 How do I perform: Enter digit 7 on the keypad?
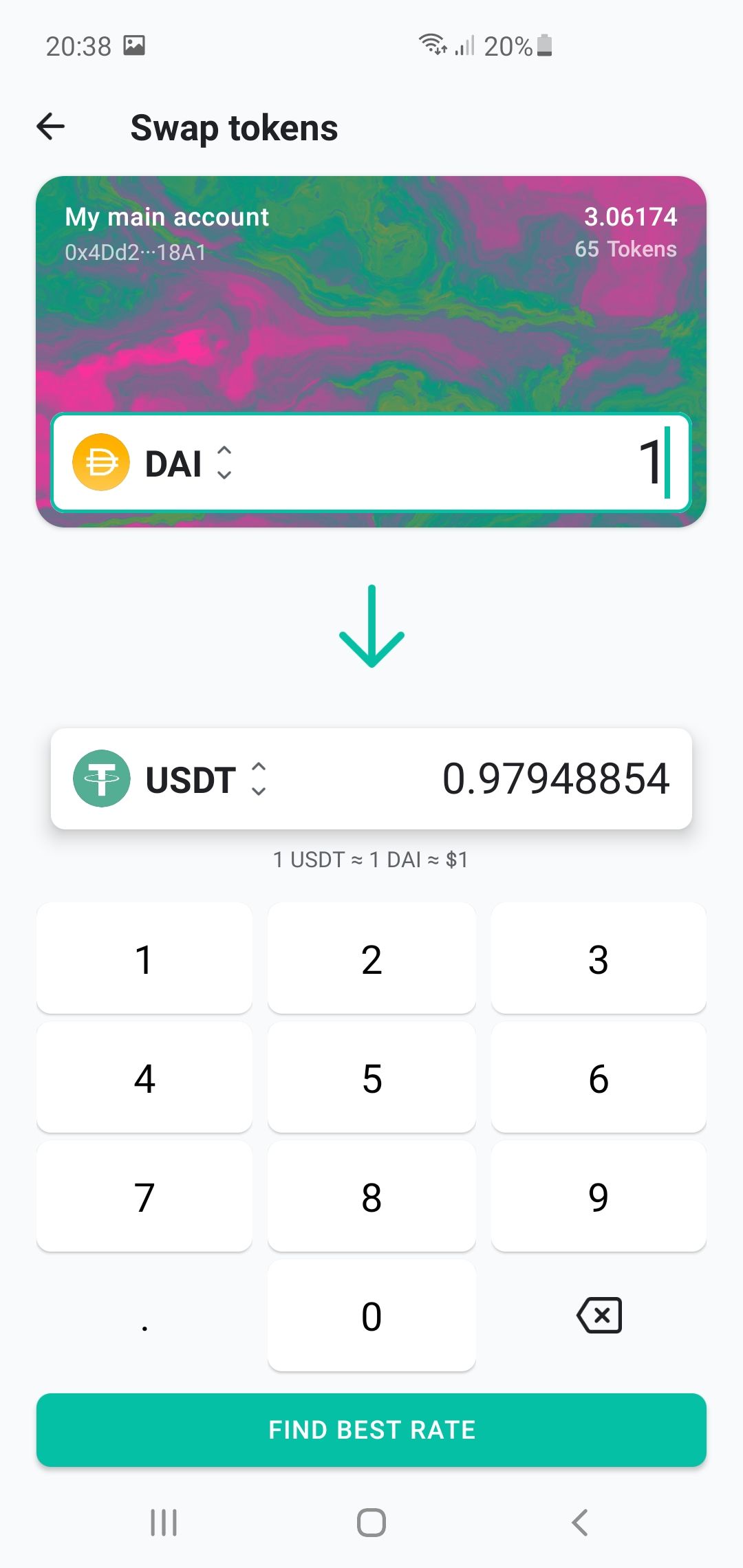pos(144,1197)
